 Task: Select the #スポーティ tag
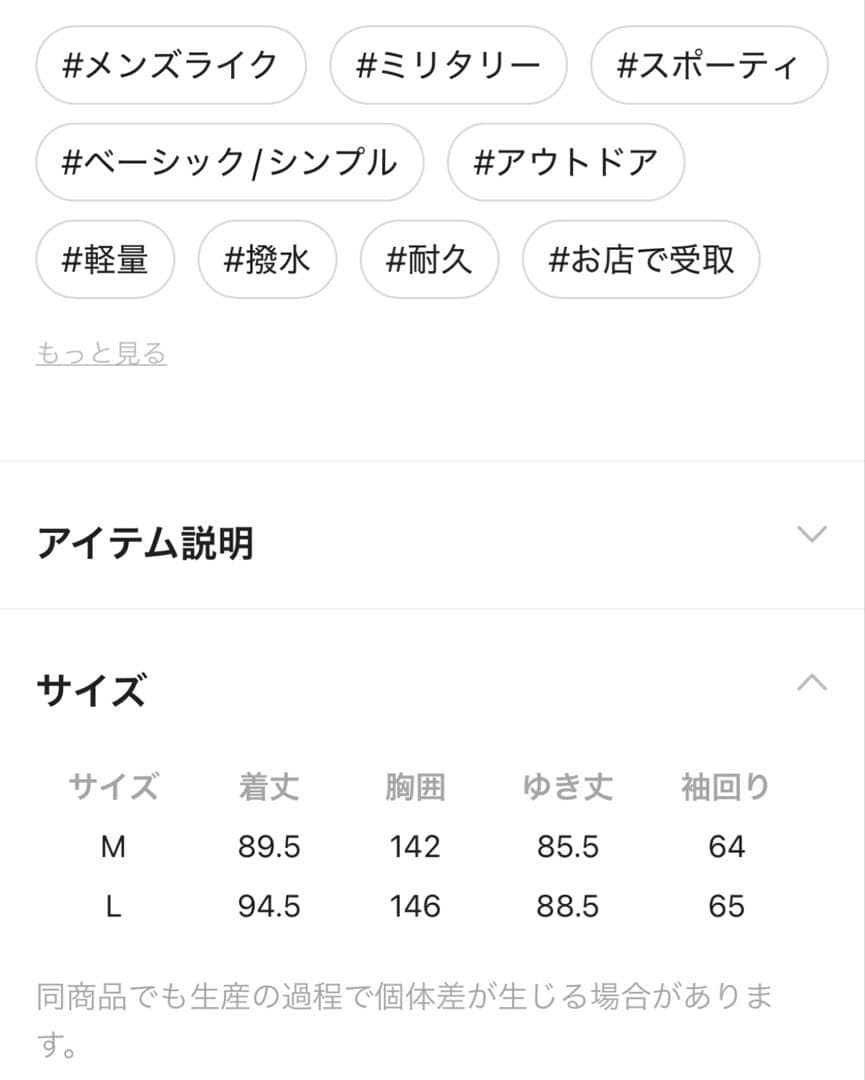[708, 65]
